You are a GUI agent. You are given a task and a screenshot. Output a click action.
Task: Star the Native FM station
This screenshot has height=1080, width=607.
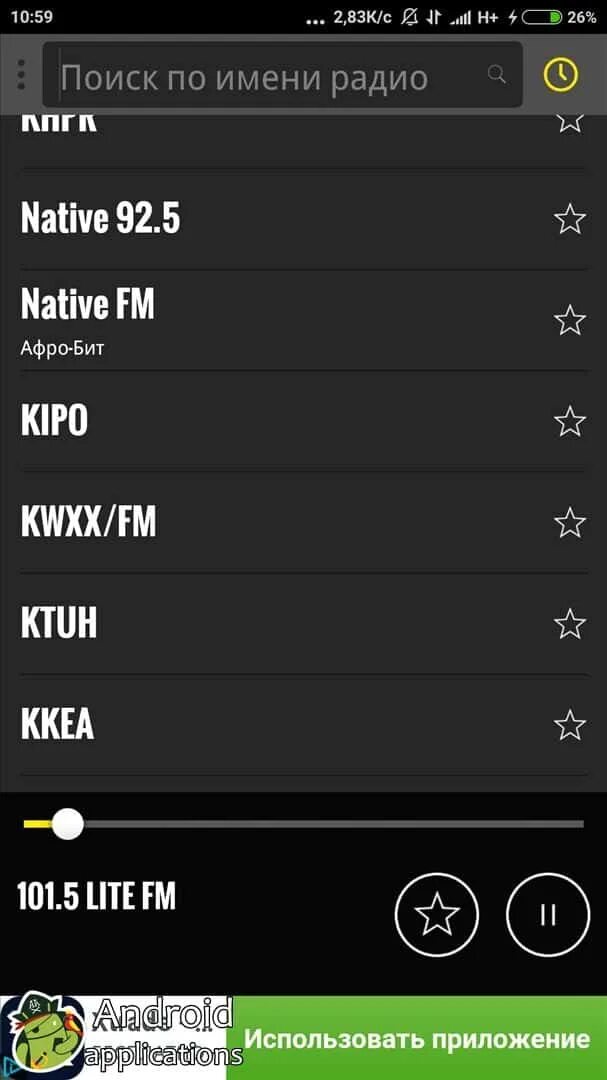(x=570, y=320)
